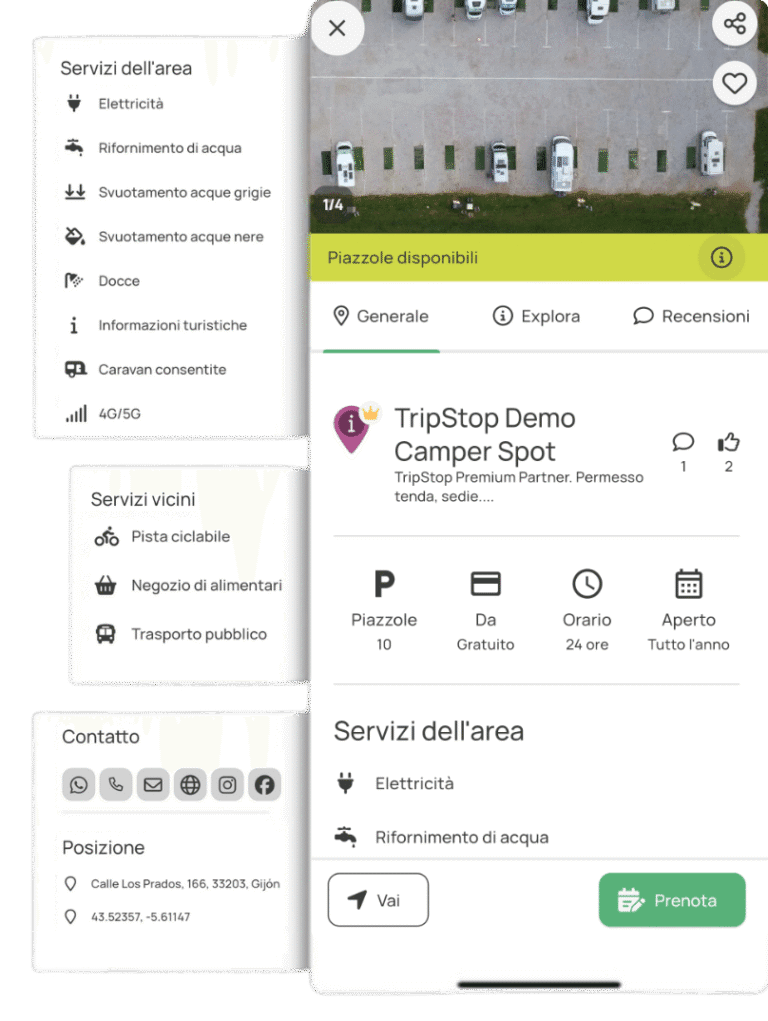768x1021 pixels.
Task: Visit the website using the globe icon
Action: click(x=190, y=784)
